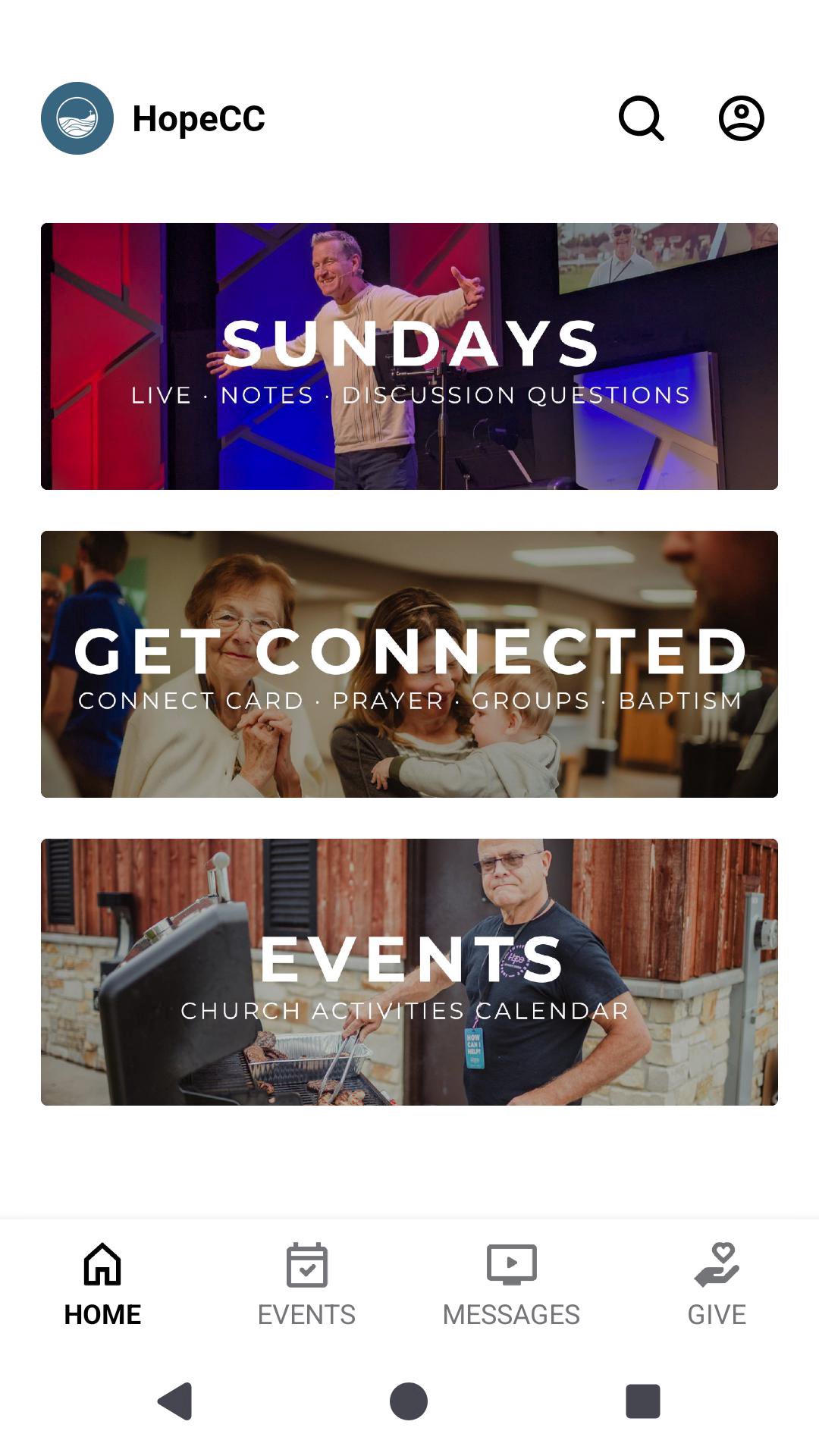Switch to the Home tab
This screenshot has height=1456, width=819.
(102, 1285)
